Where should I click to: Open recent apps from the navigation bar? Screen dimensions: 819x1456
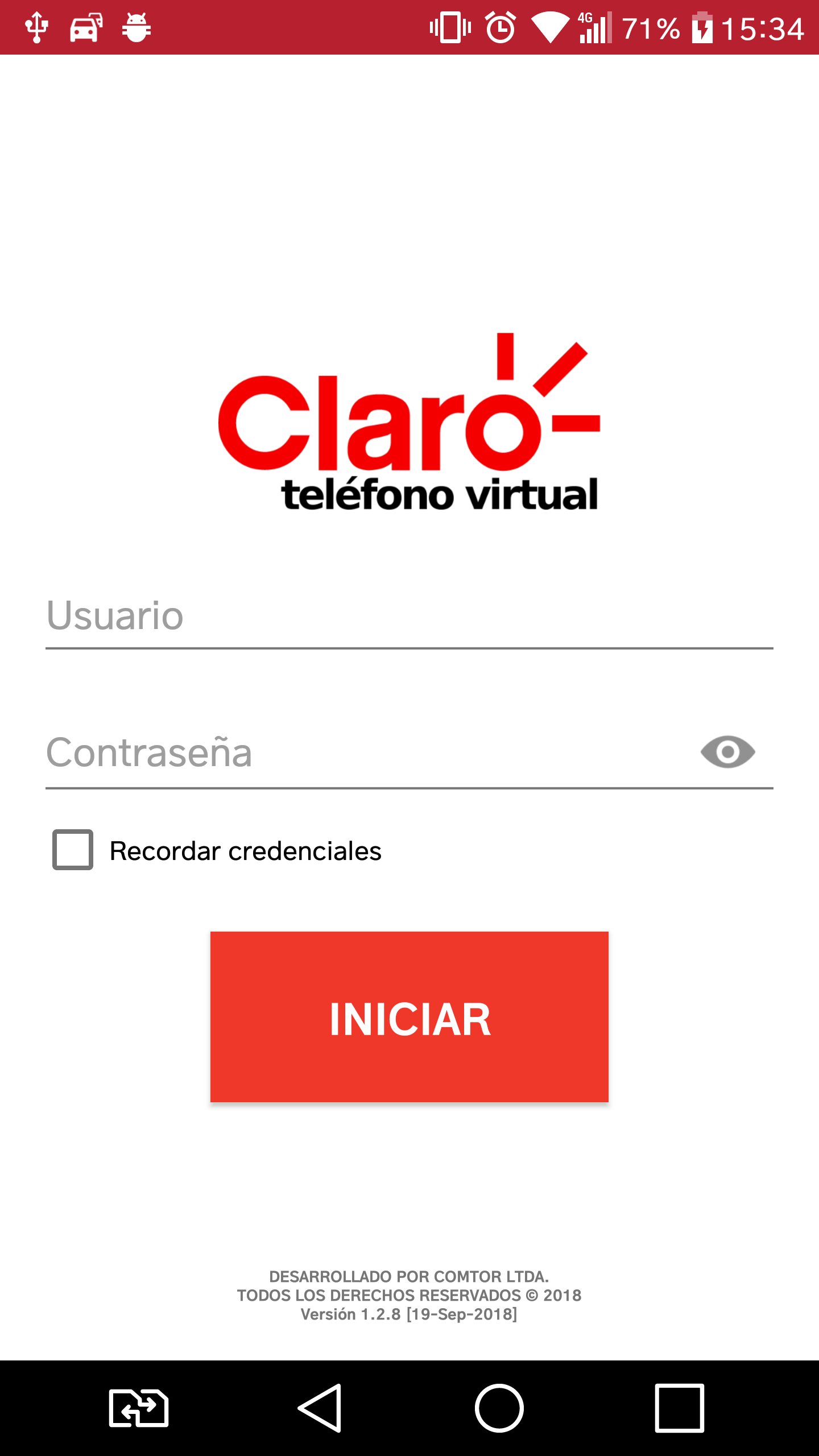[x=679, y=1408]
